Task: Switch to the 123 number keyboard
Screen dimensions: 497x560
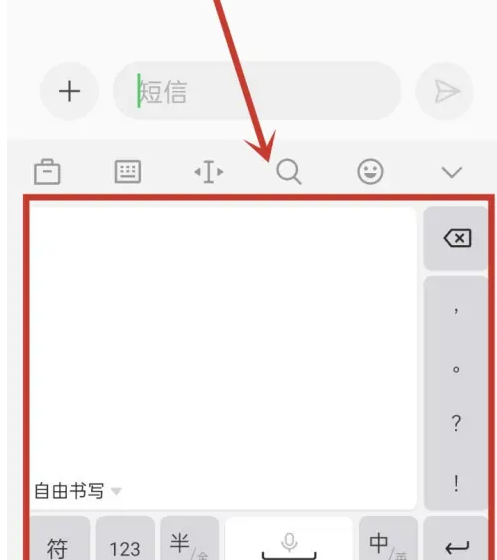Action: (125, 539)
